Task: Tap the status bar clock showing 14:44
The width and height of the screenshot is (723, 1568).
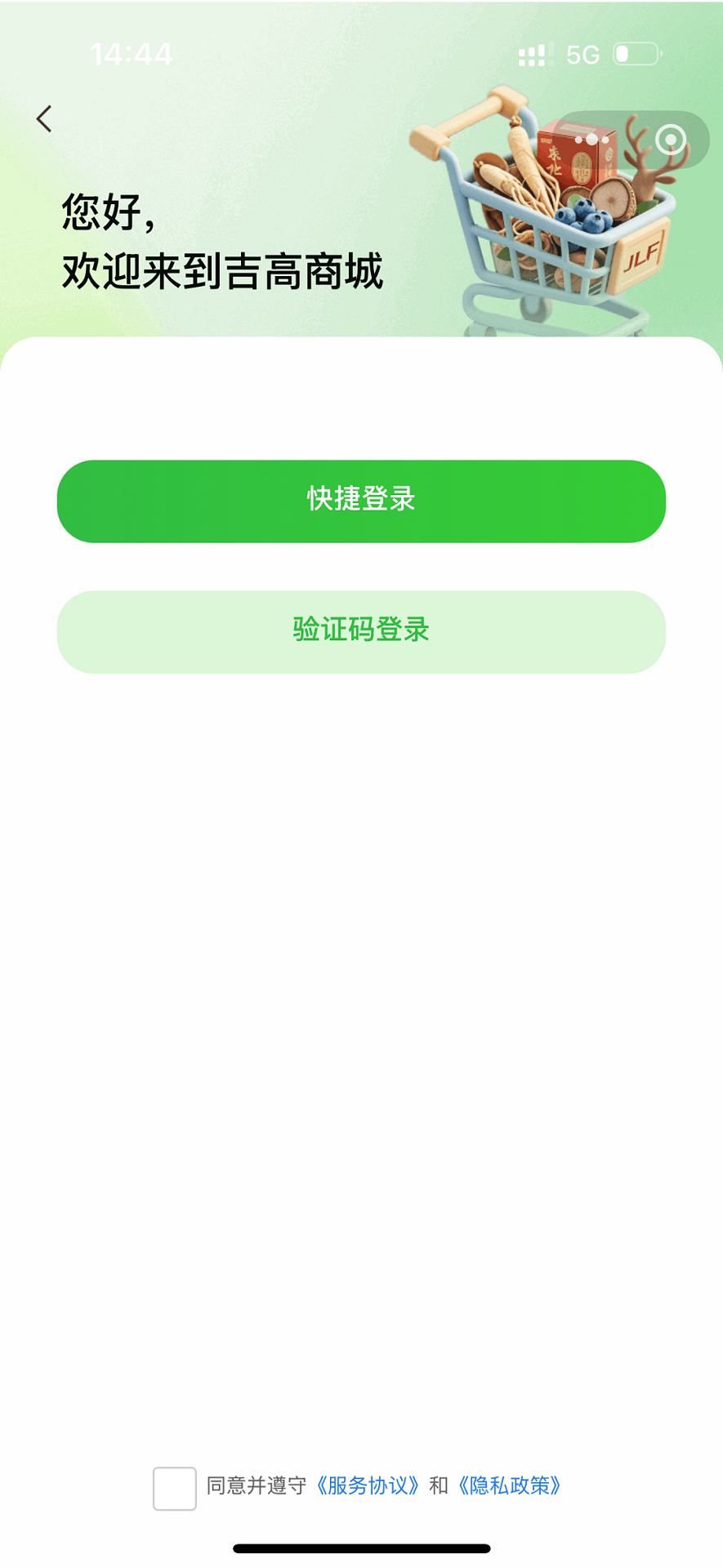Action: [131, 54]
